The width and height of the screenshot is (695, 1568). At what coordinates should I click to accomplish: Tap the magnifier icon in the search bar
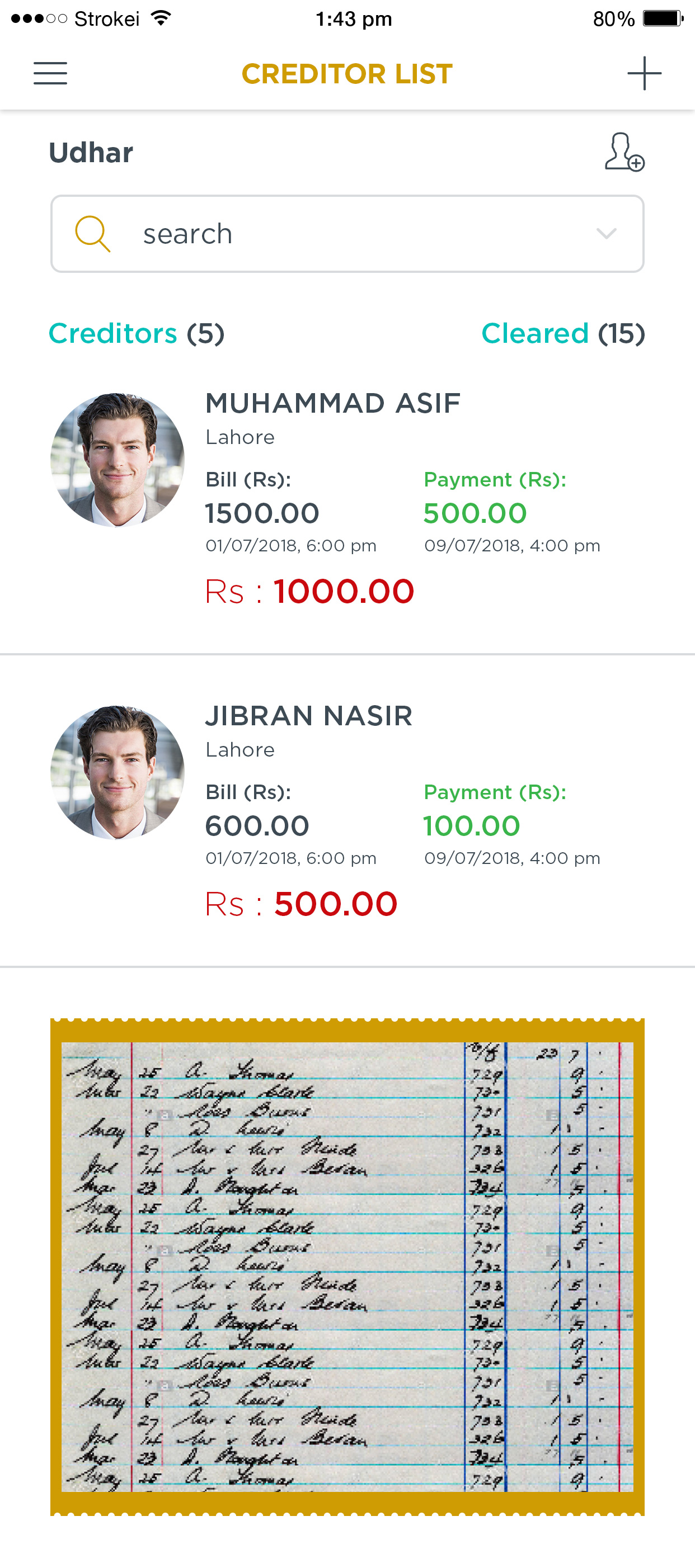[94, 233]
